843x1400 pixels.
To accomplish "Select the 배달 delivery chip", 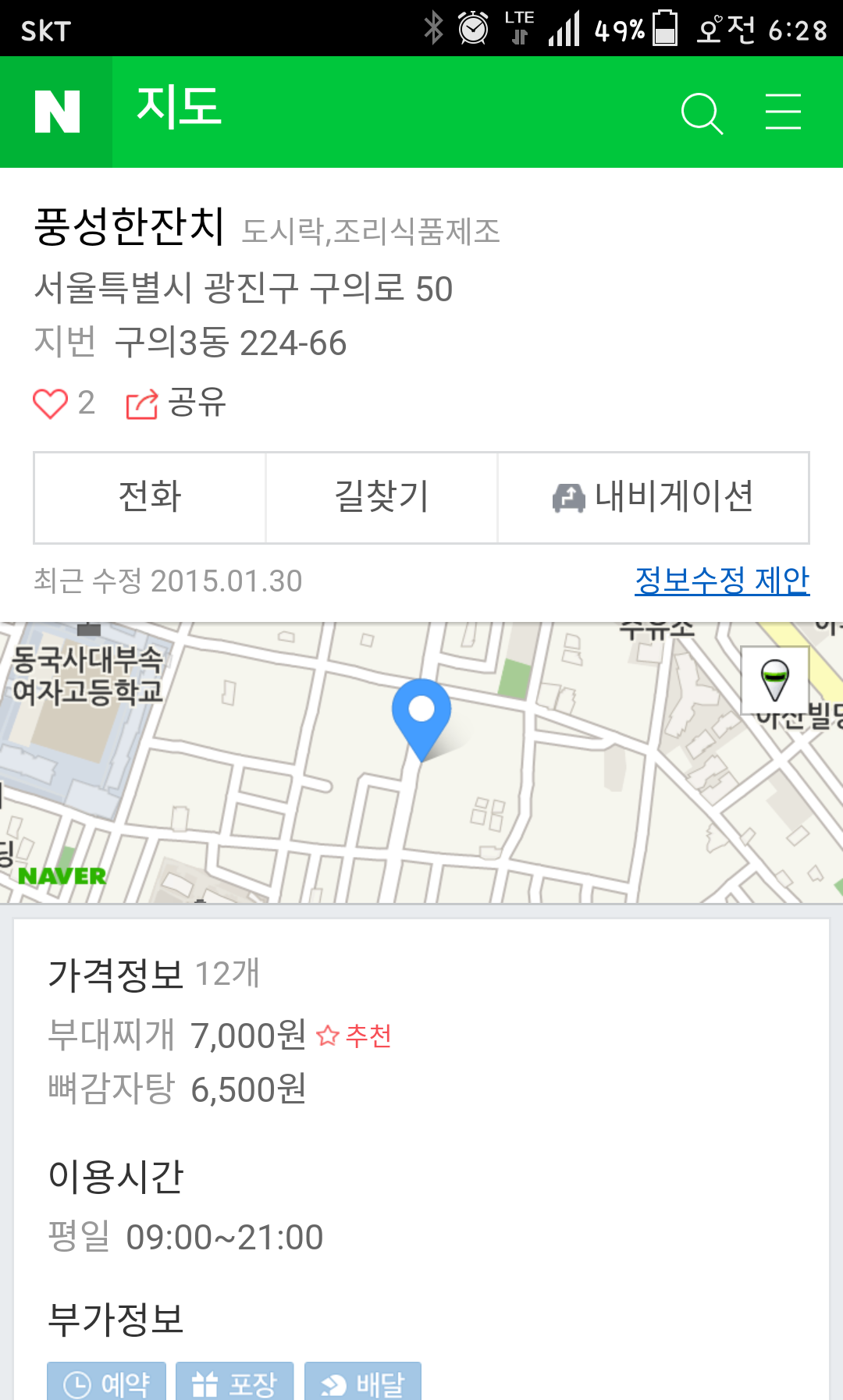I will [363, 1382].
